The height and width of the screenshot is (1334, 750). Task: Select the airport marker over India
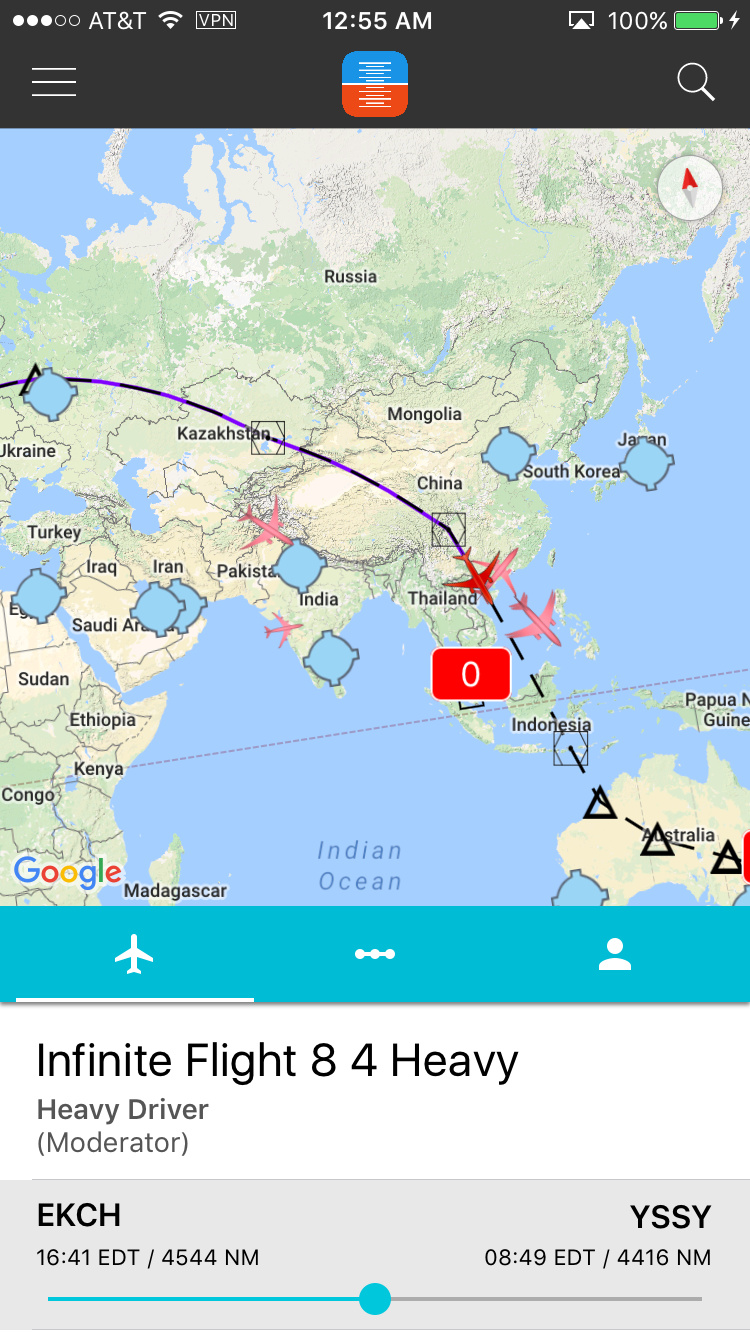[299, 565]
